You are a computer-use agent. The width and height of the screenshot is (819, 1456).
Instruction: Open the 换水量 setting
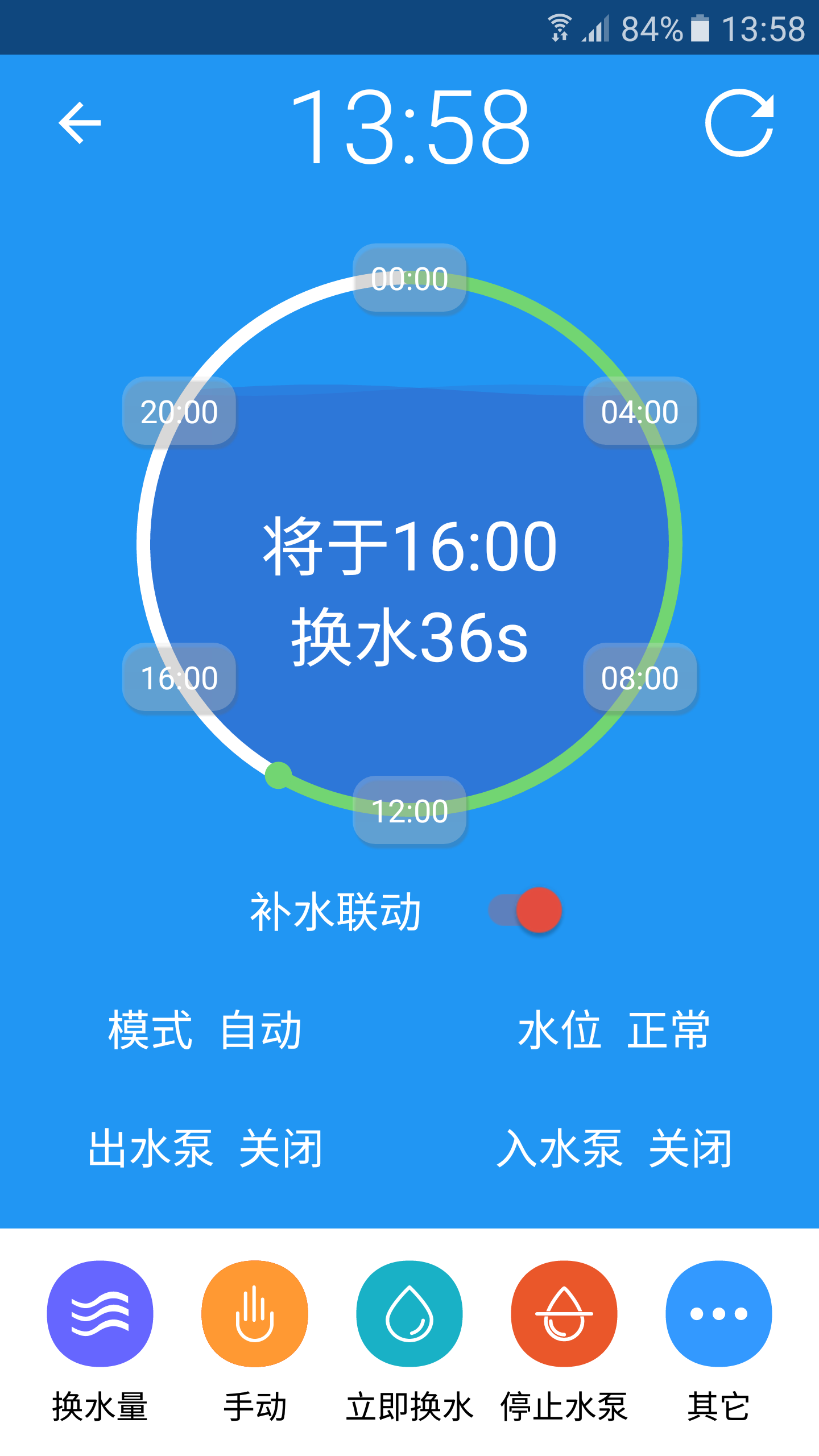100,1314
